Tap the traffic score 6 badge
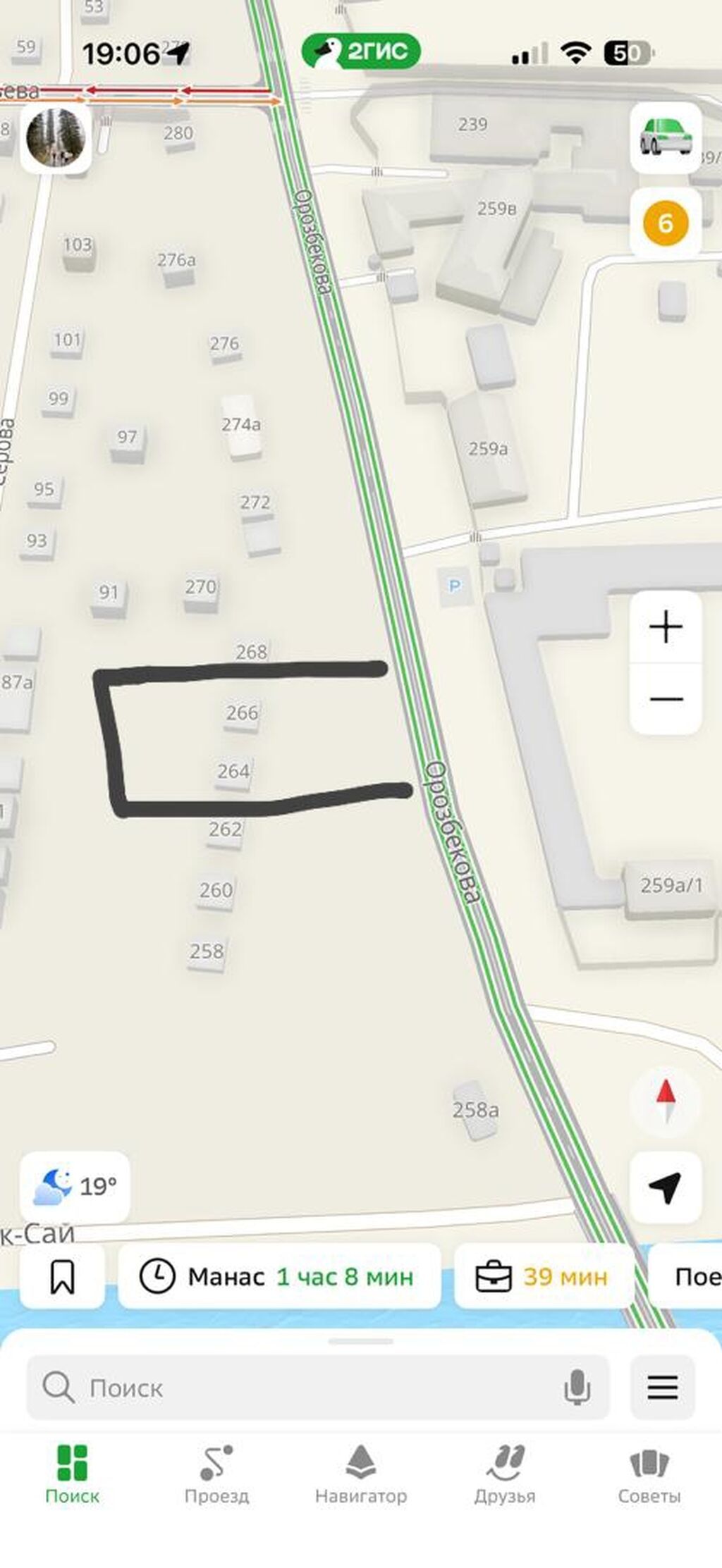This screenshot has height=1568, width=722. coord(665,224)
